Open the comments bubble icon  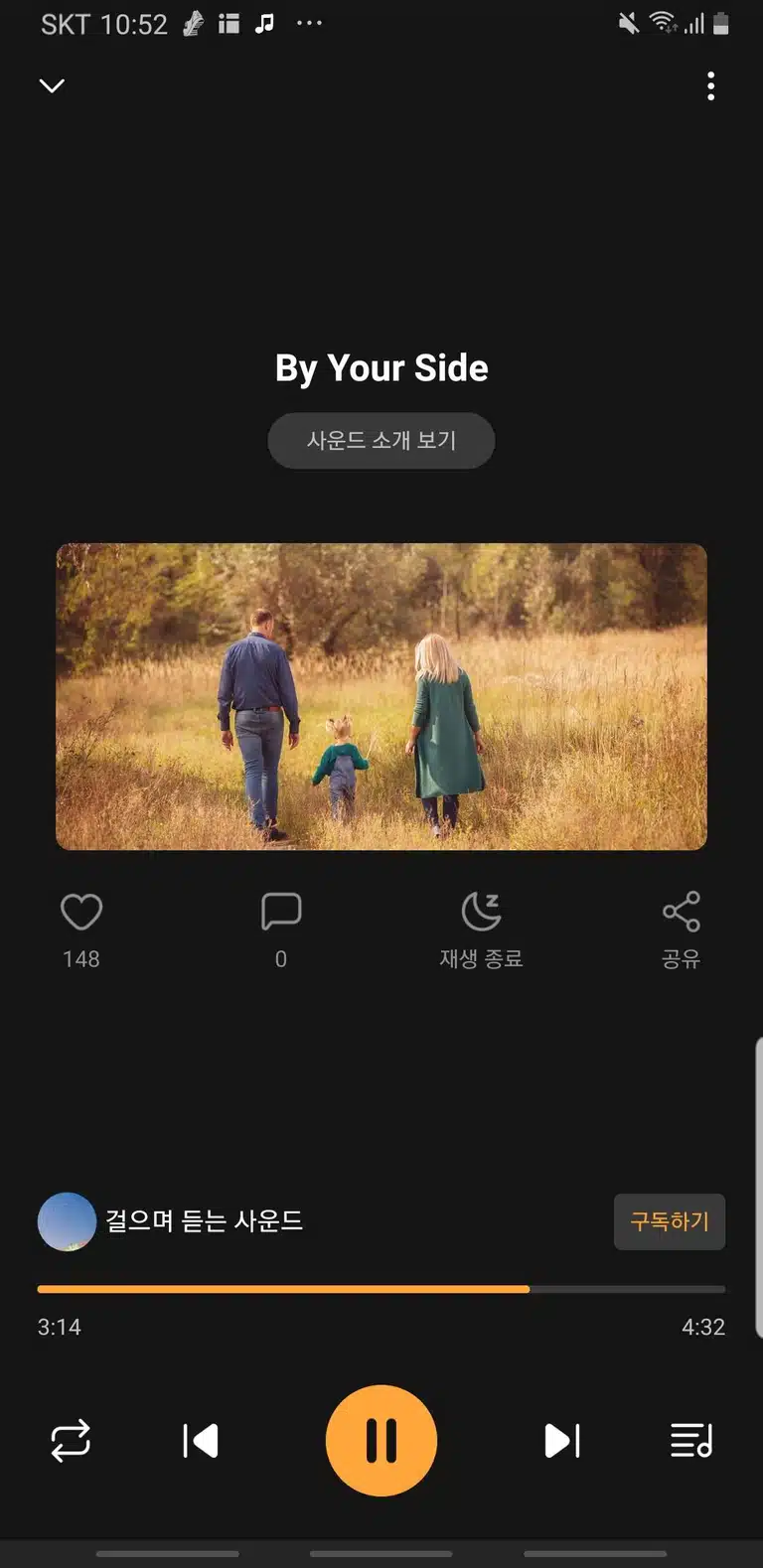[x=281, y=912]
